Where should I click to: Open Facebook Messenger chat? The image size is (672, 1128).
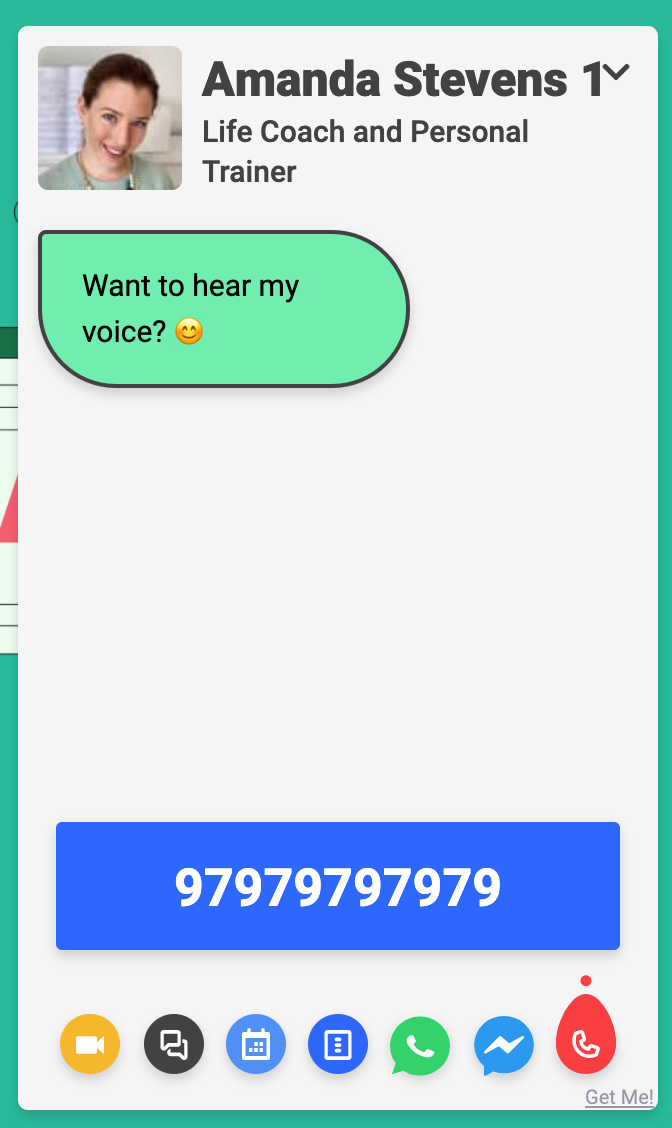(503, 1045)
